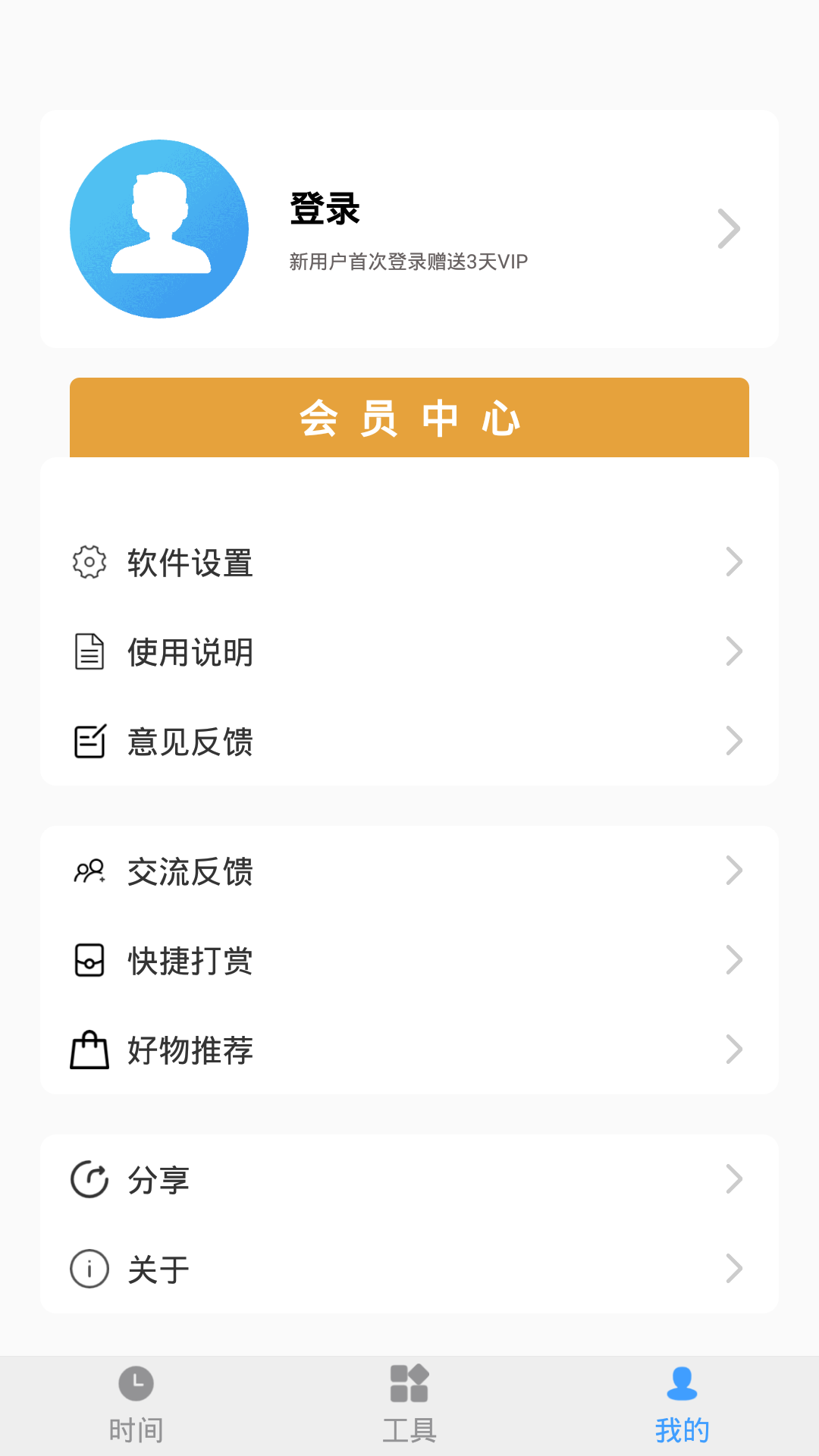
Task: Click the VIP gift promotion text
Action: tap(408, 261)
